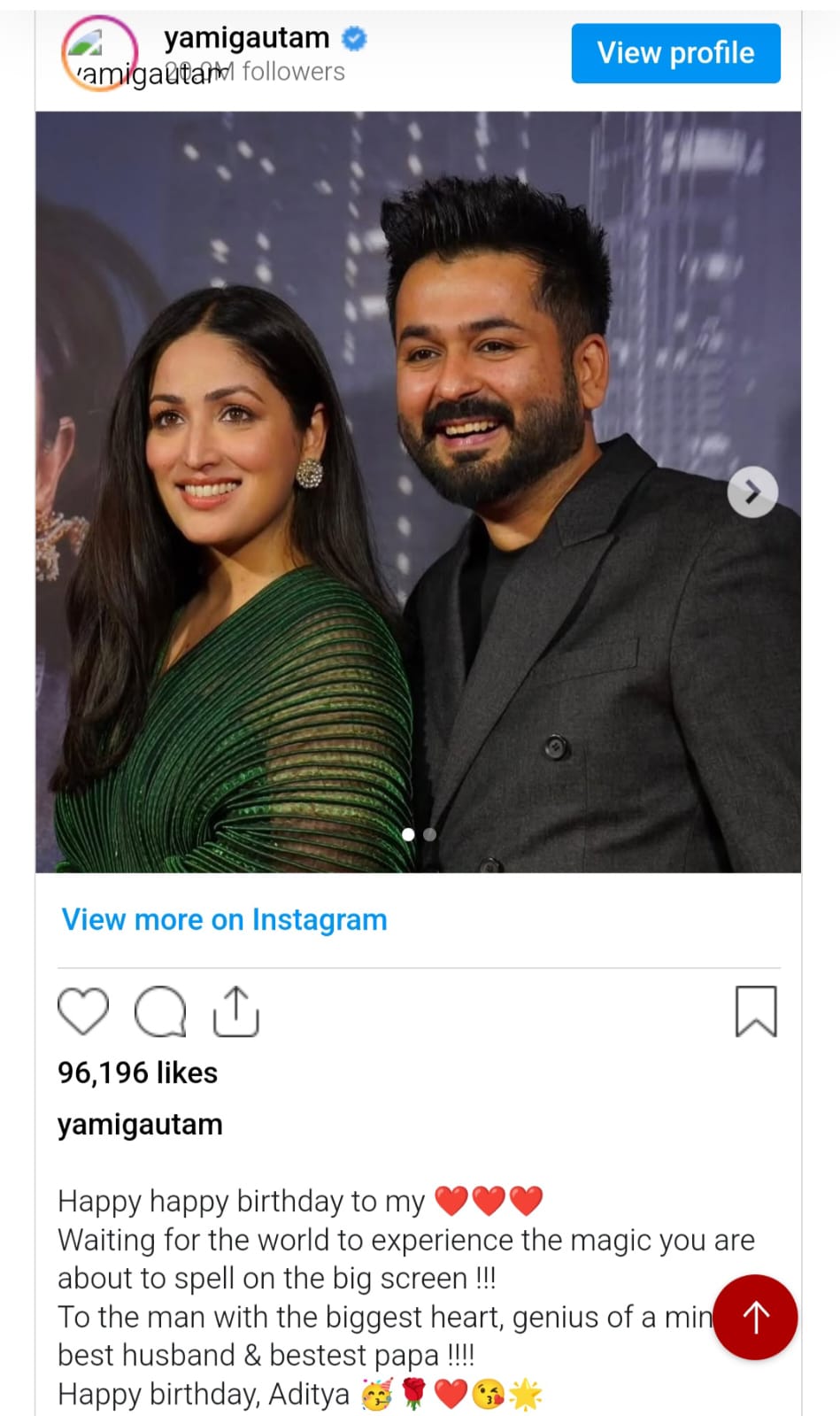Save the post with the bookmark icon
Image resolution: width=840 pixels, height=1416 pixels.
(x=756, y=1010)
